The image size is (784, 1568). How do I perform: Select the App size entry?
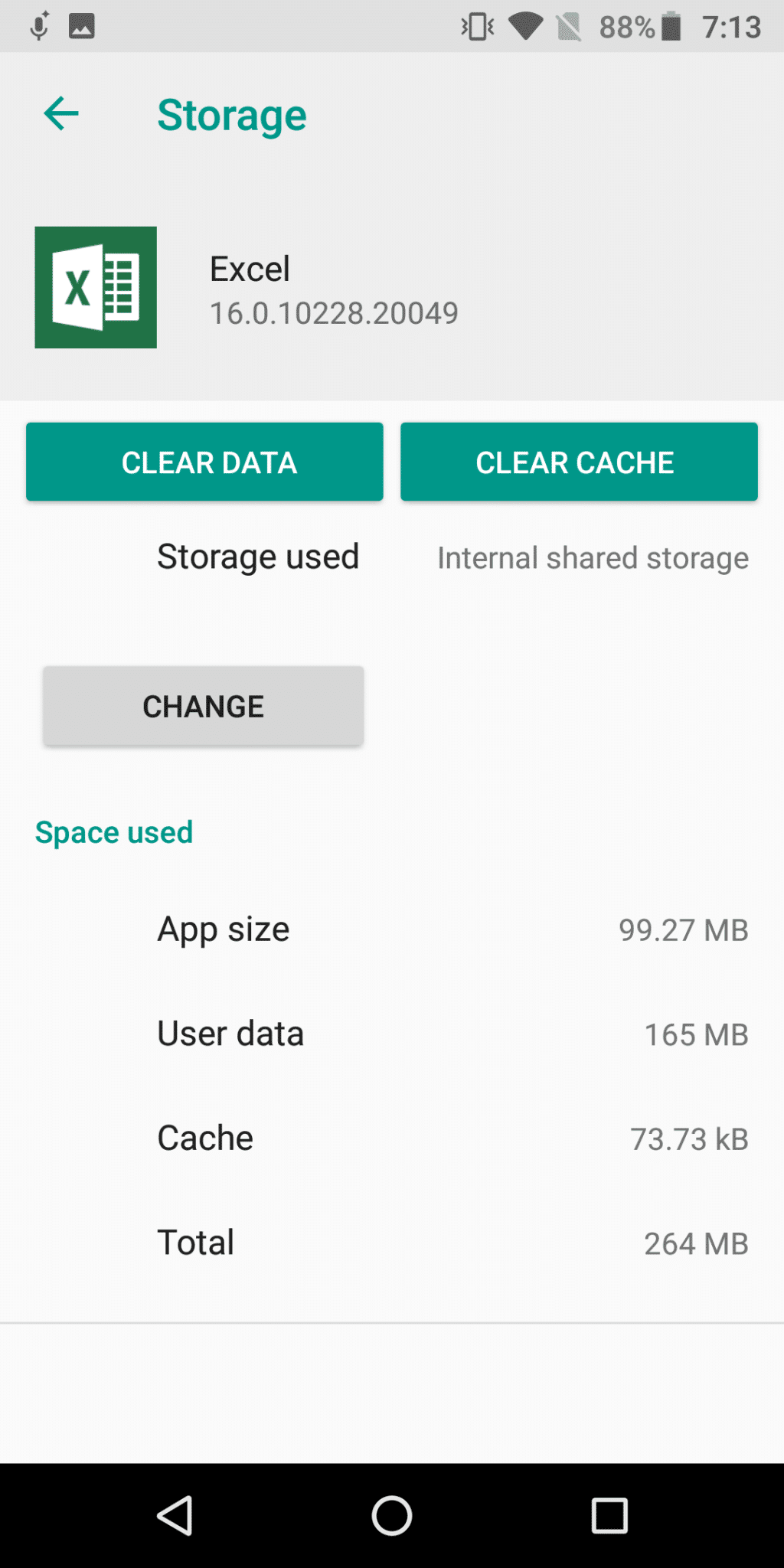pos(222,929)
